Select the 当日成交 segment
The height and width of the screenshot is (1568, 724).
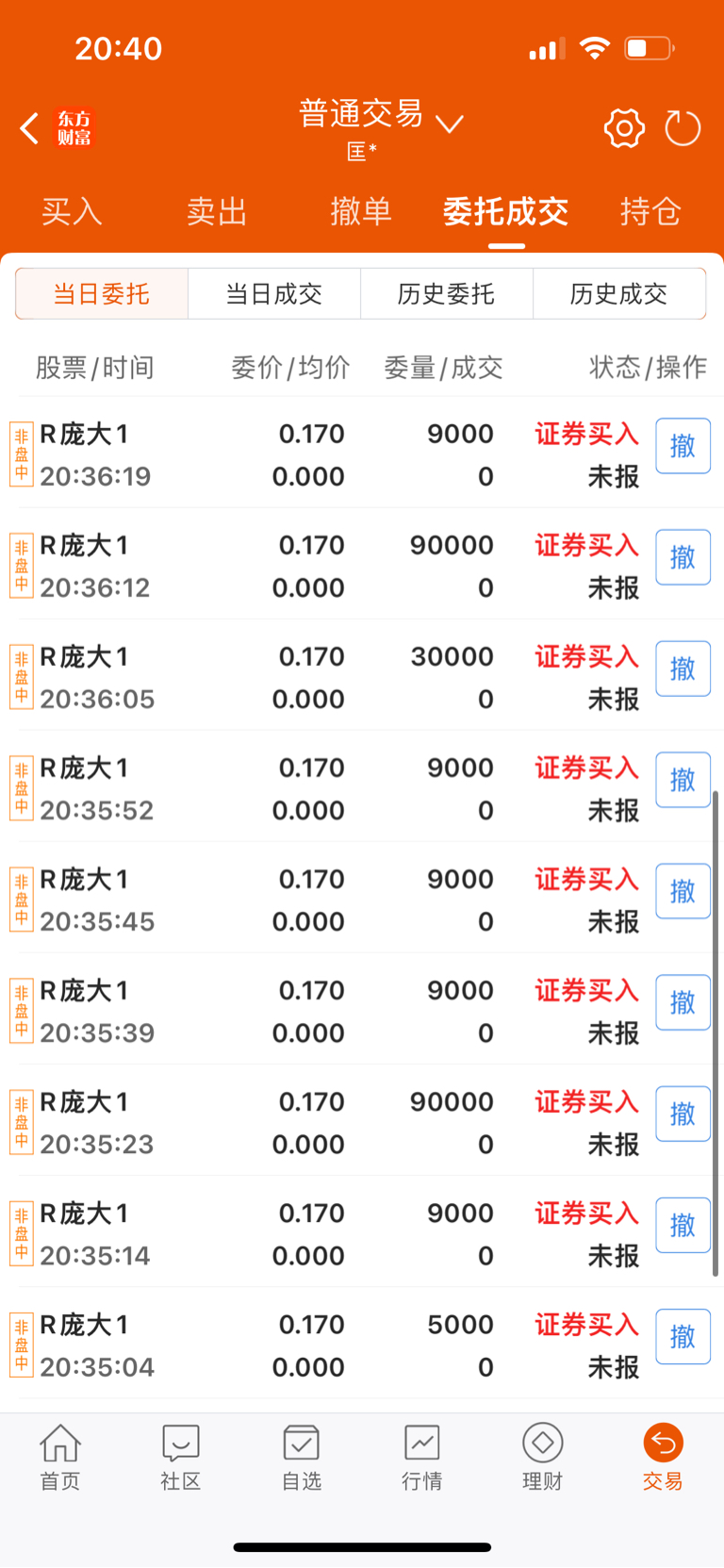tap(274, 294)
